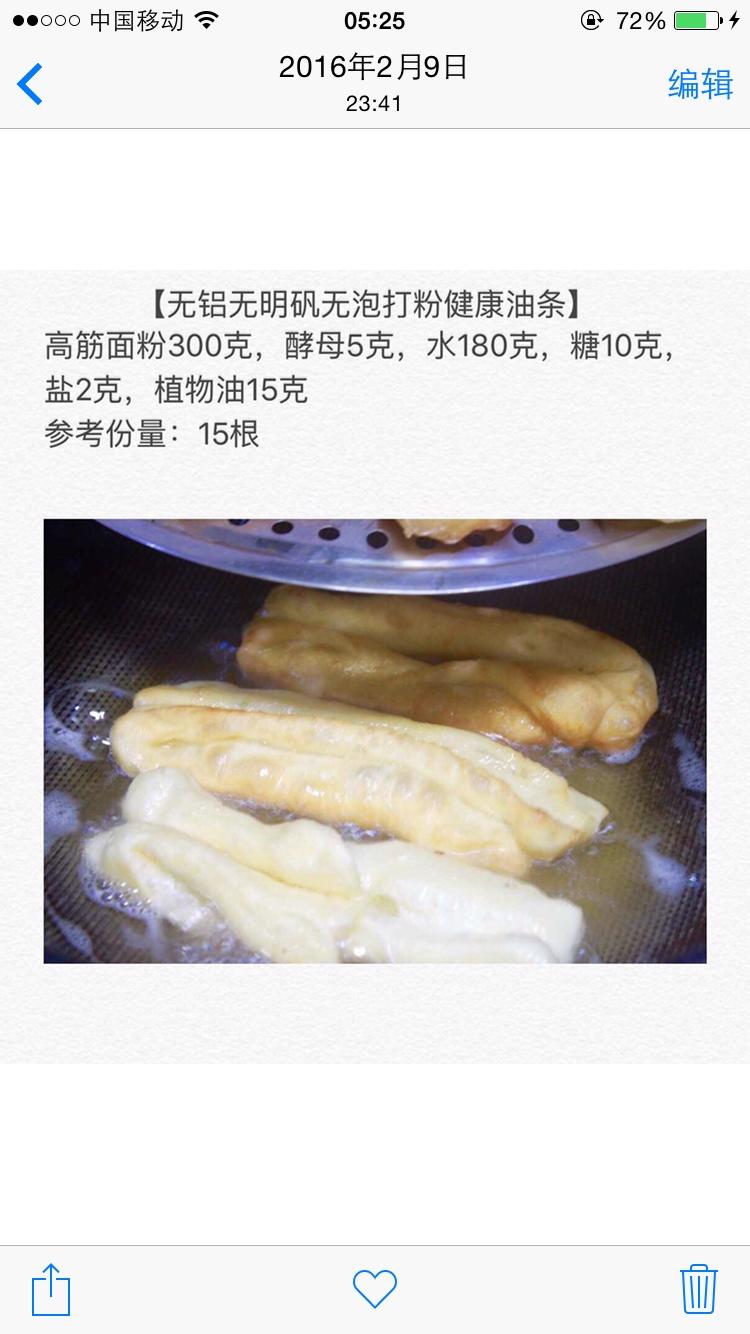Viewport: 750px width, 1334px height.
Task: Delete this photo with the trash icon
Action: tap(698, 1288)
